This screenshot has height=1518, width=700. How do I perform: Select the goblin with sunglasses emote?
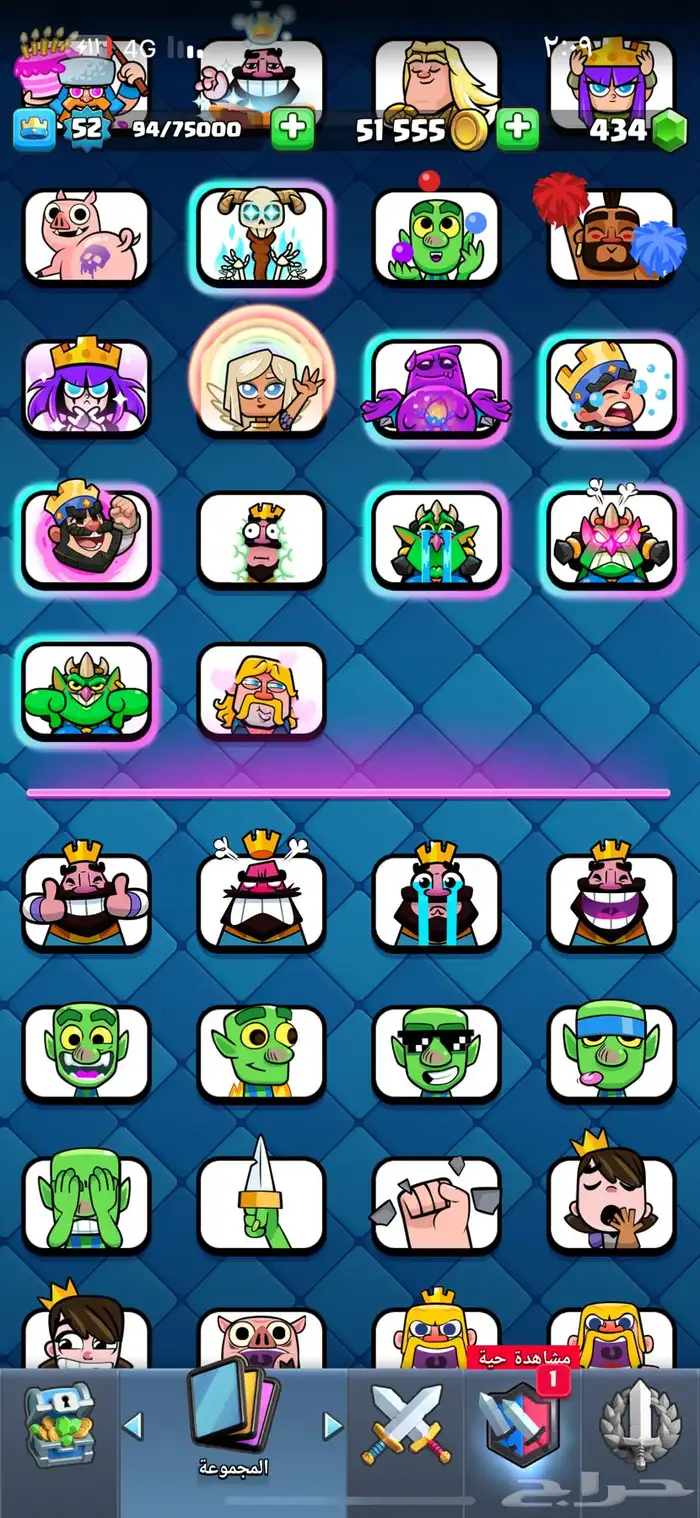point(436,1052)
